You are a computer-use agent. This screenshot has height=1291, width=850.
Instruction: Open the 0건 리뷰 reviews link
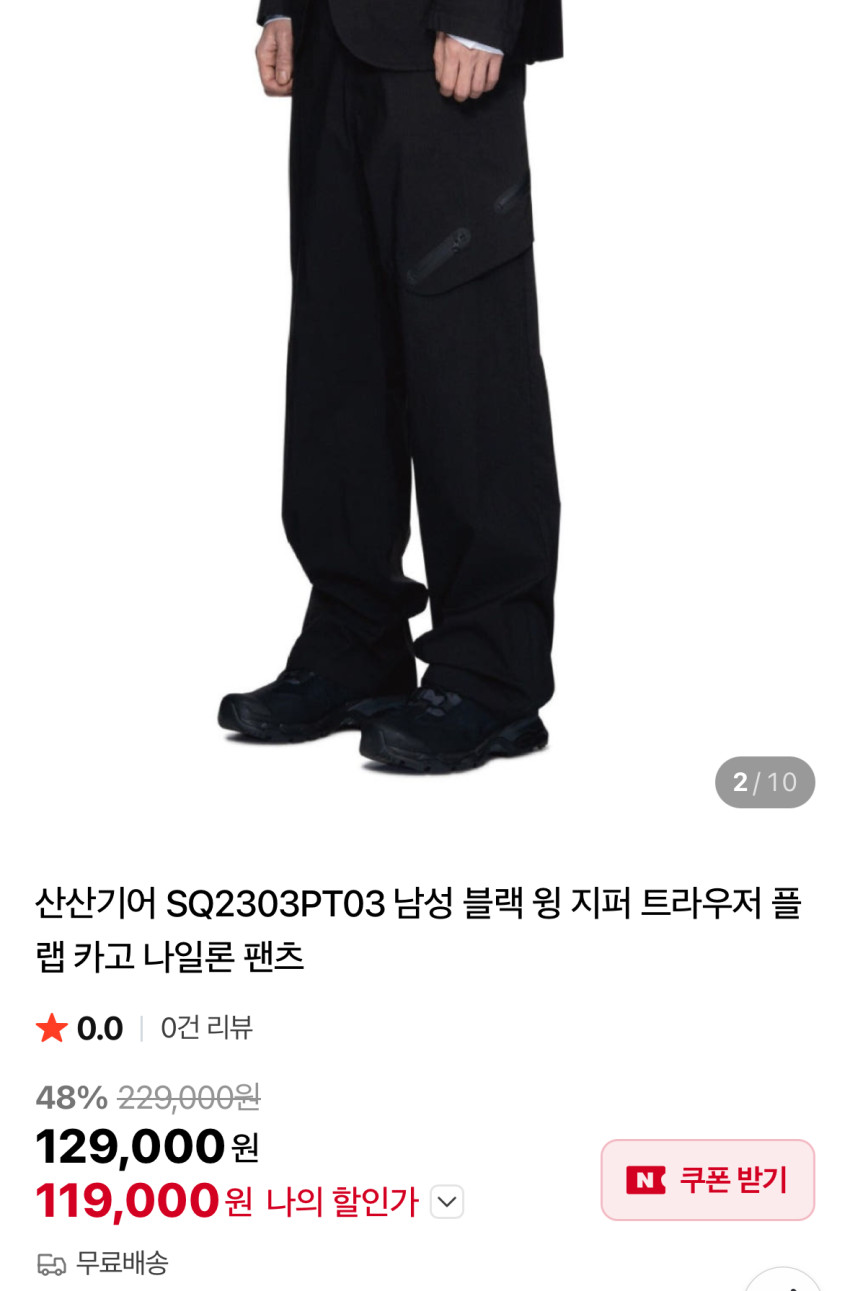point(207,1028)
